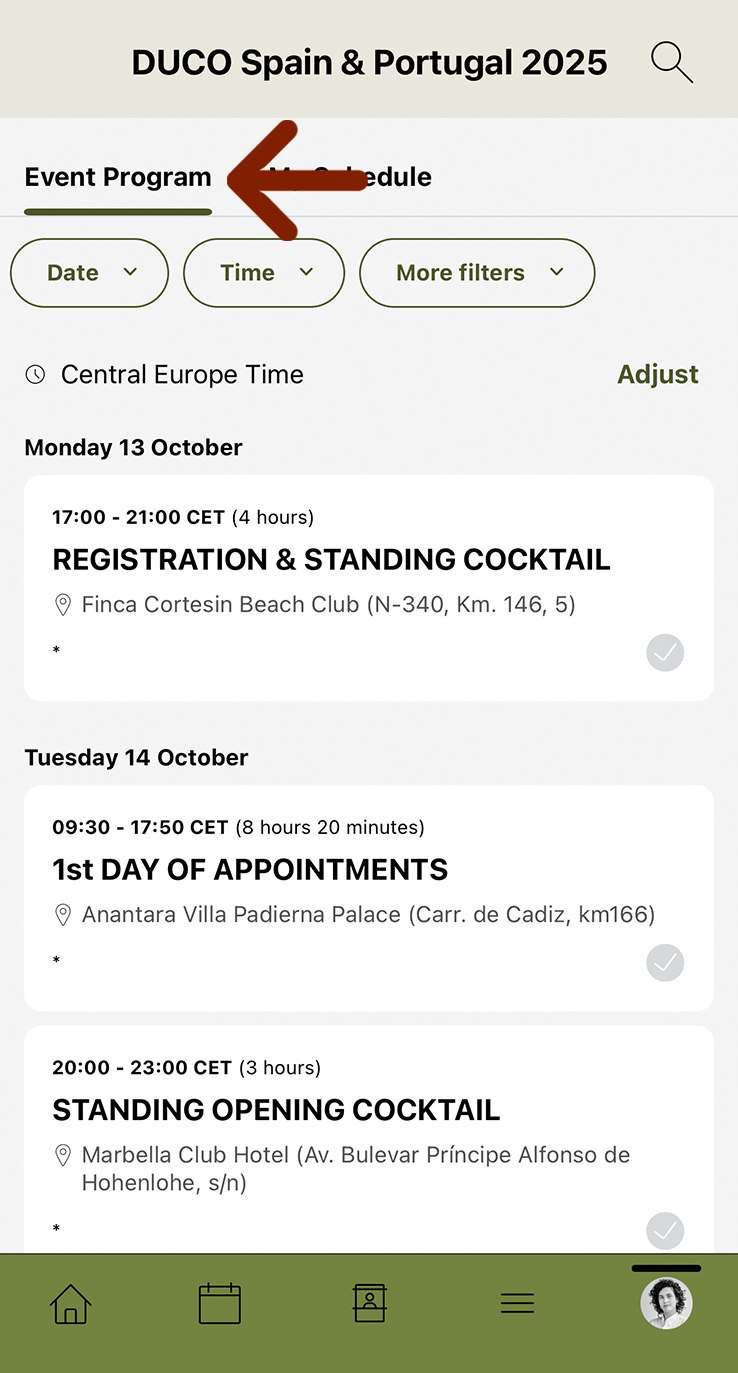Expand the Date filter dropdown
The height and width of the screenshot is (1373, 738).
tap(89, 272)
